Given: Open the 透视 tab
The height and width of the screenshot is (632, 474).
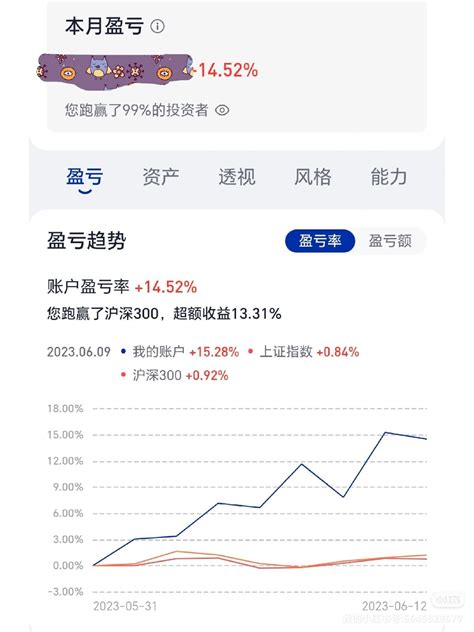Looking at the screenshot, I should pyautogui.click(x=237, y=177).
